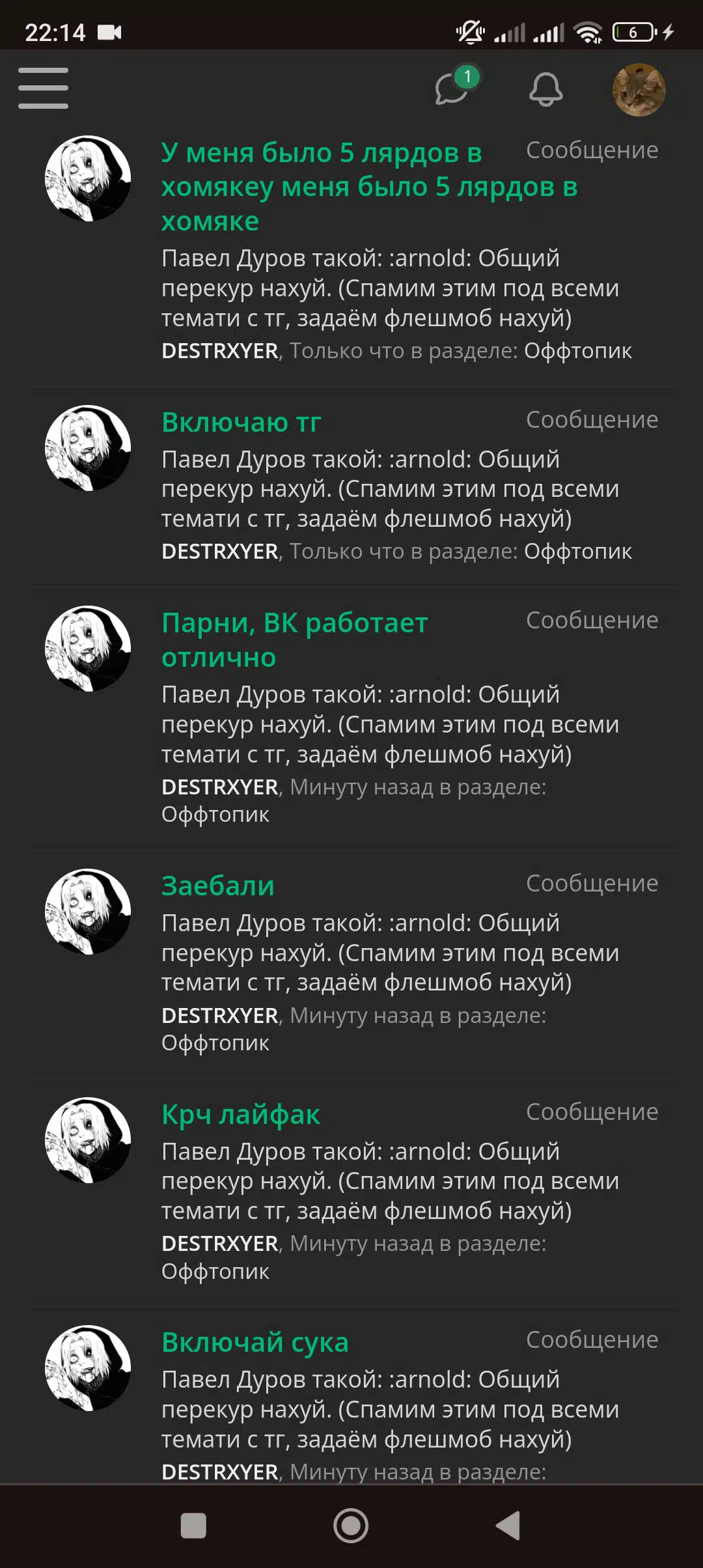Screen dimensions: 703x1568
Task: Open Оффтопик section under "Крч лайфак"
Action: click(215, 1271)
